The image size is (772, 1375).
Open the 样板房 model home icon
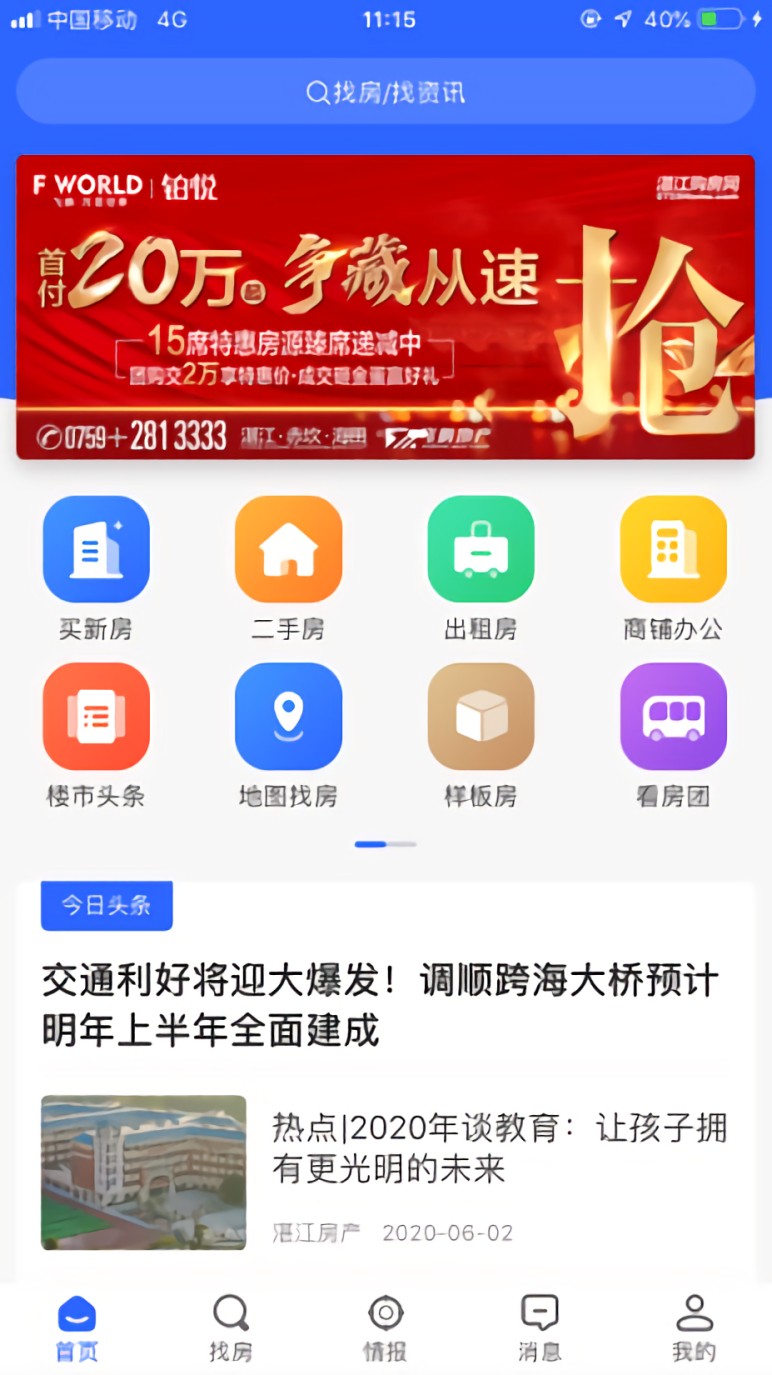point(481,716)
